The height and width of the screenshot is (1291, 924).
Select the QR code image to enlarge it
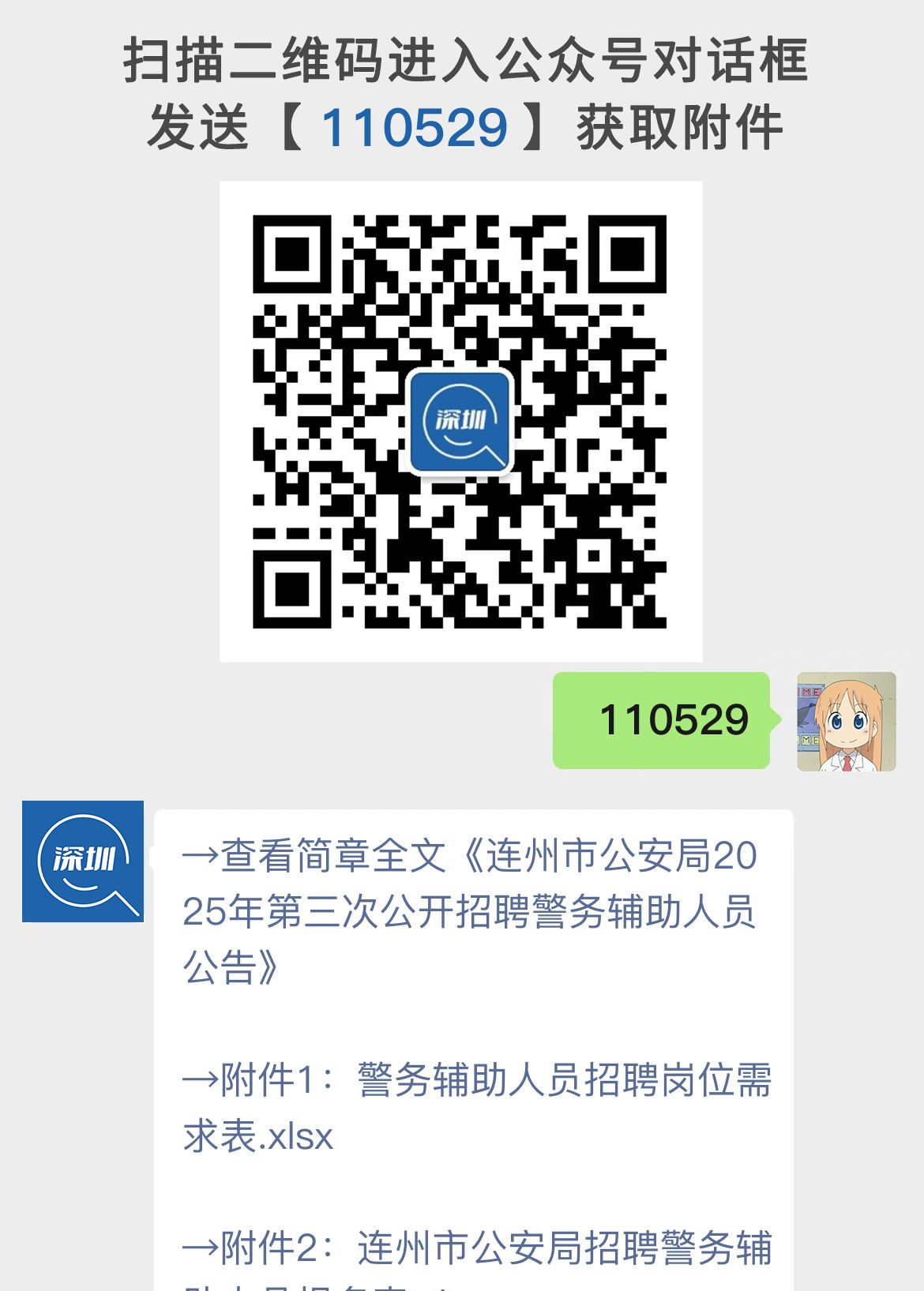(x=461, y=418)
